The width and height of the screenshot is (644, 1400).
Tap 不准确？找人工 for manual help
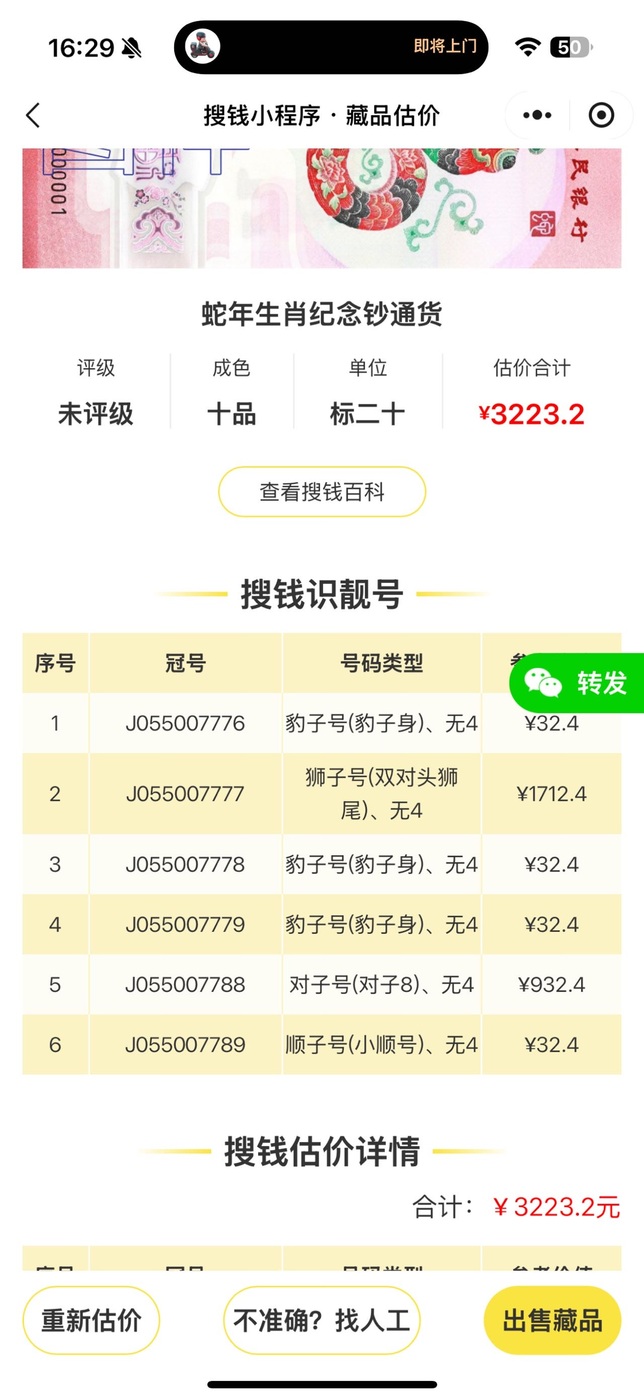pyautogui.click(x=322, y=1320)
